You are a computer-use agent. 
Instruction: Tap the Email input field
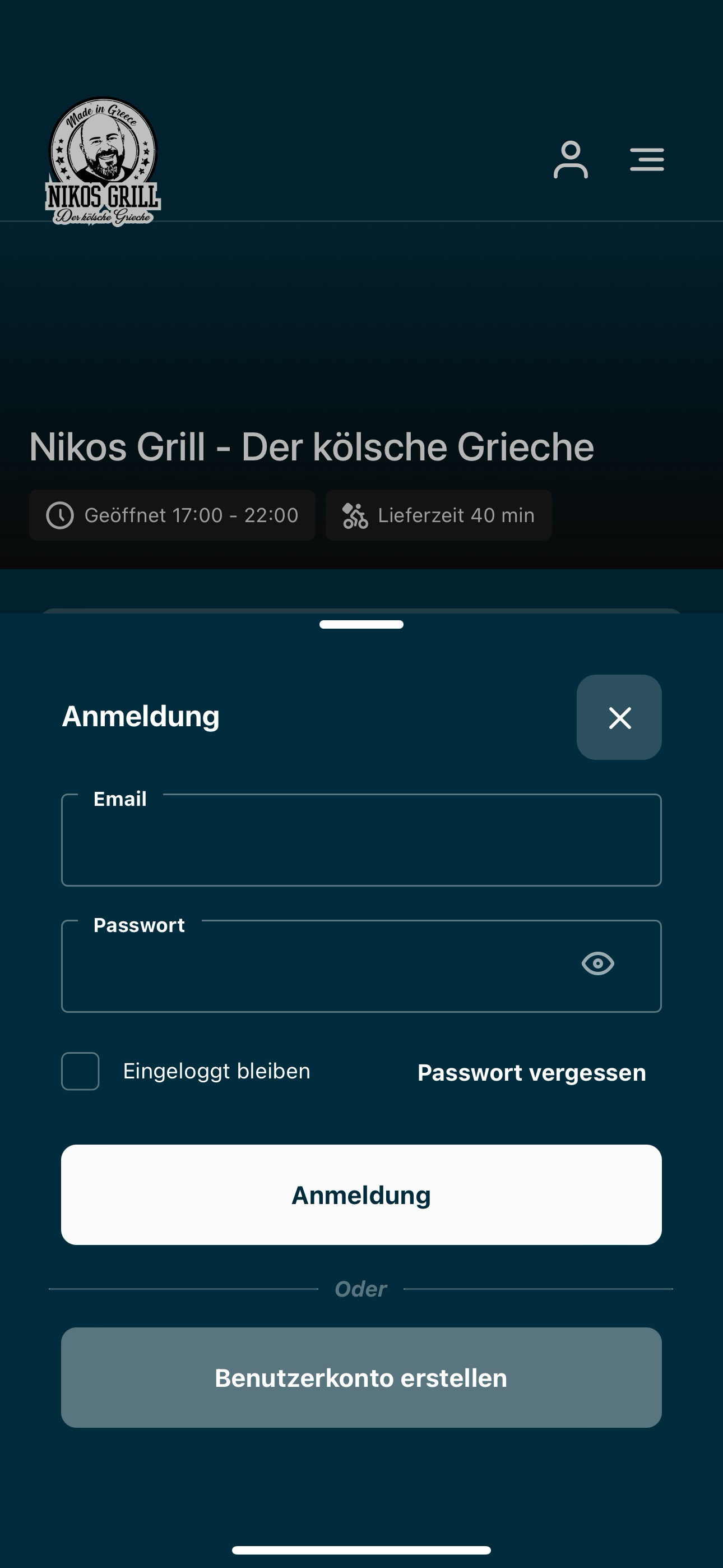coord(361,840)
